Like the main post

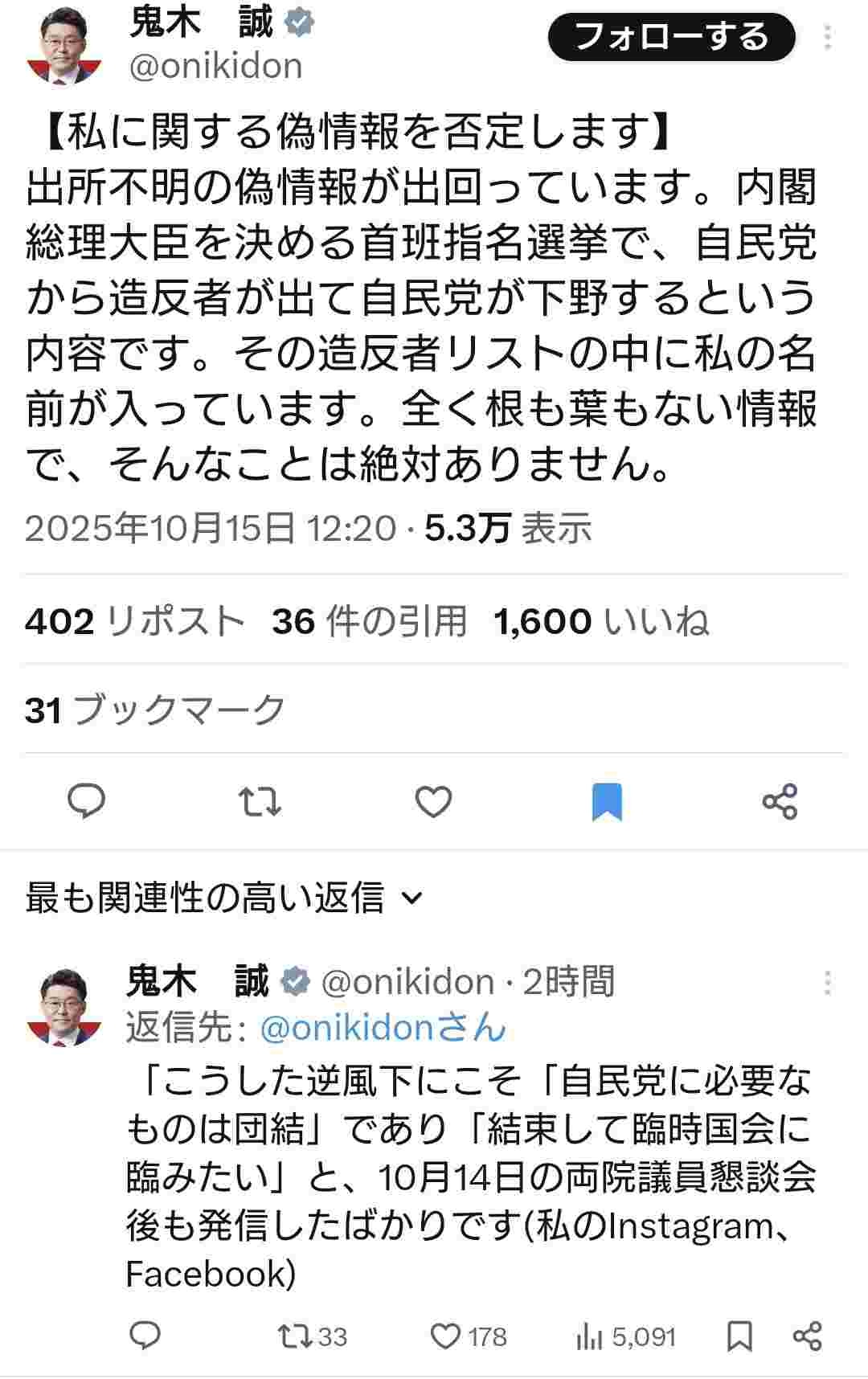pyautogui.click(x=433, y=801)
